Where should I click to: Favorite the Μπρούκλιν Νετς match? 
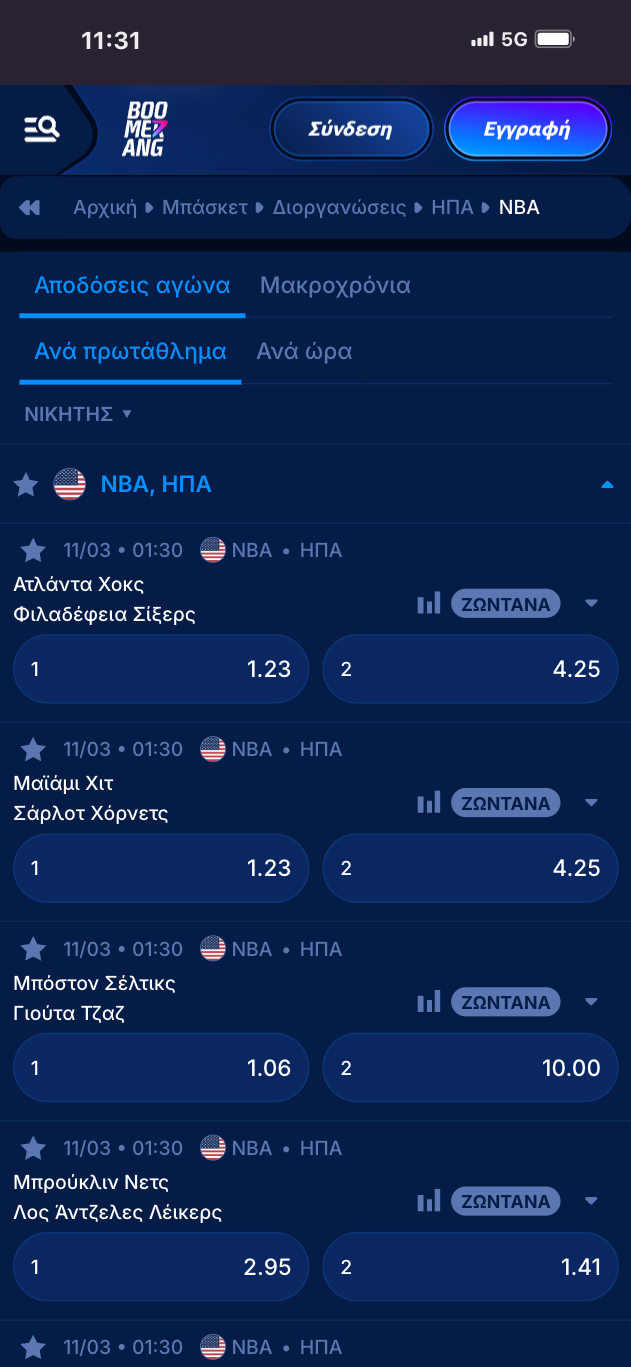(x=34, y=1148)
